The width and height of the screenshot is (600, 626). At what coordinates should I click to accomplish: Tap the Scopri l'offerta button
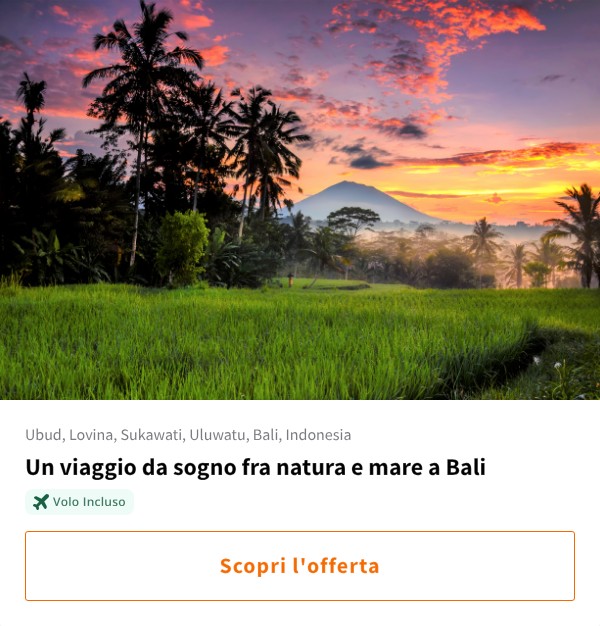coord(300,566)
